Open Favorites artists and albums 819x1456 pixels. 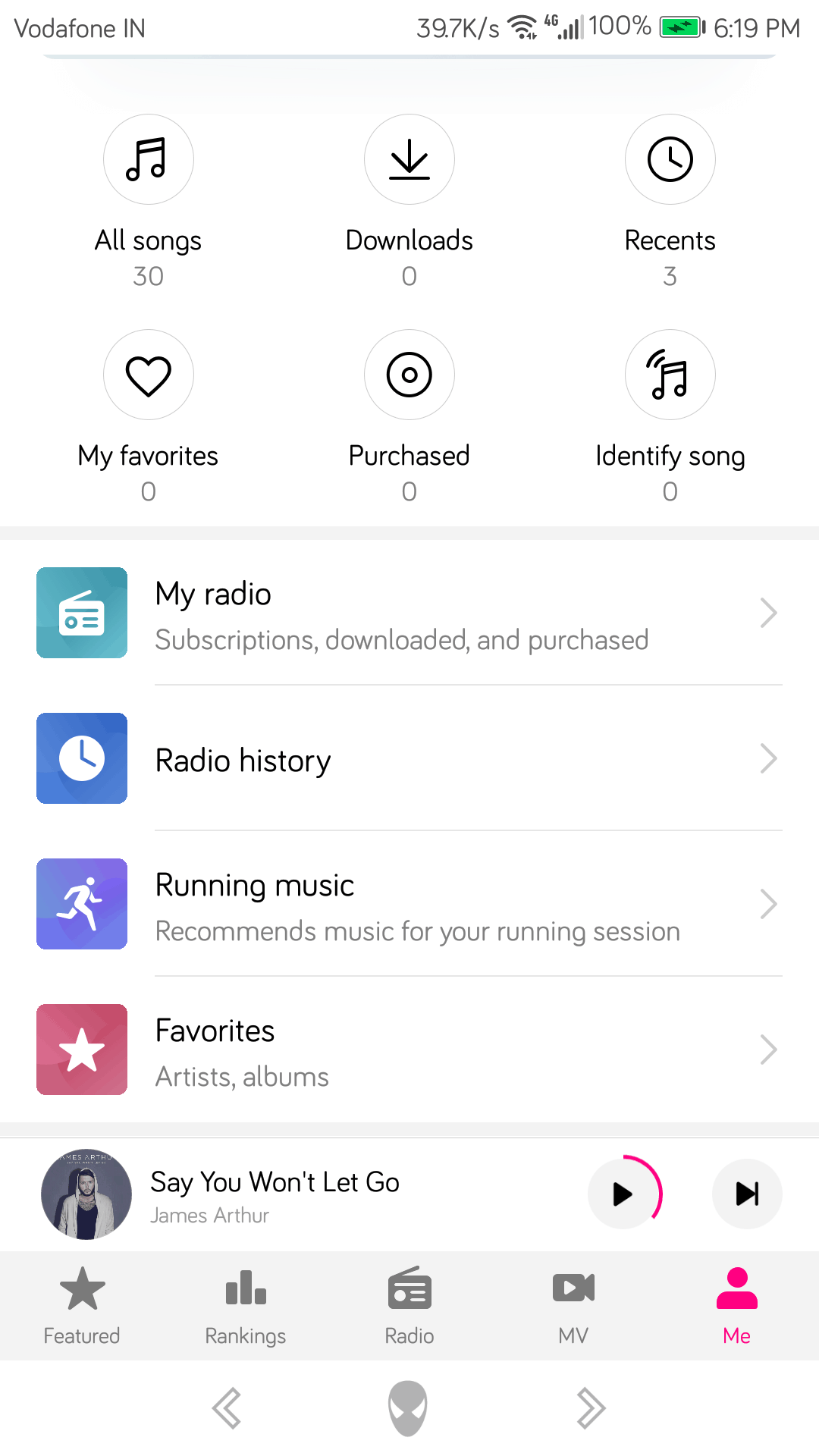409,1050
